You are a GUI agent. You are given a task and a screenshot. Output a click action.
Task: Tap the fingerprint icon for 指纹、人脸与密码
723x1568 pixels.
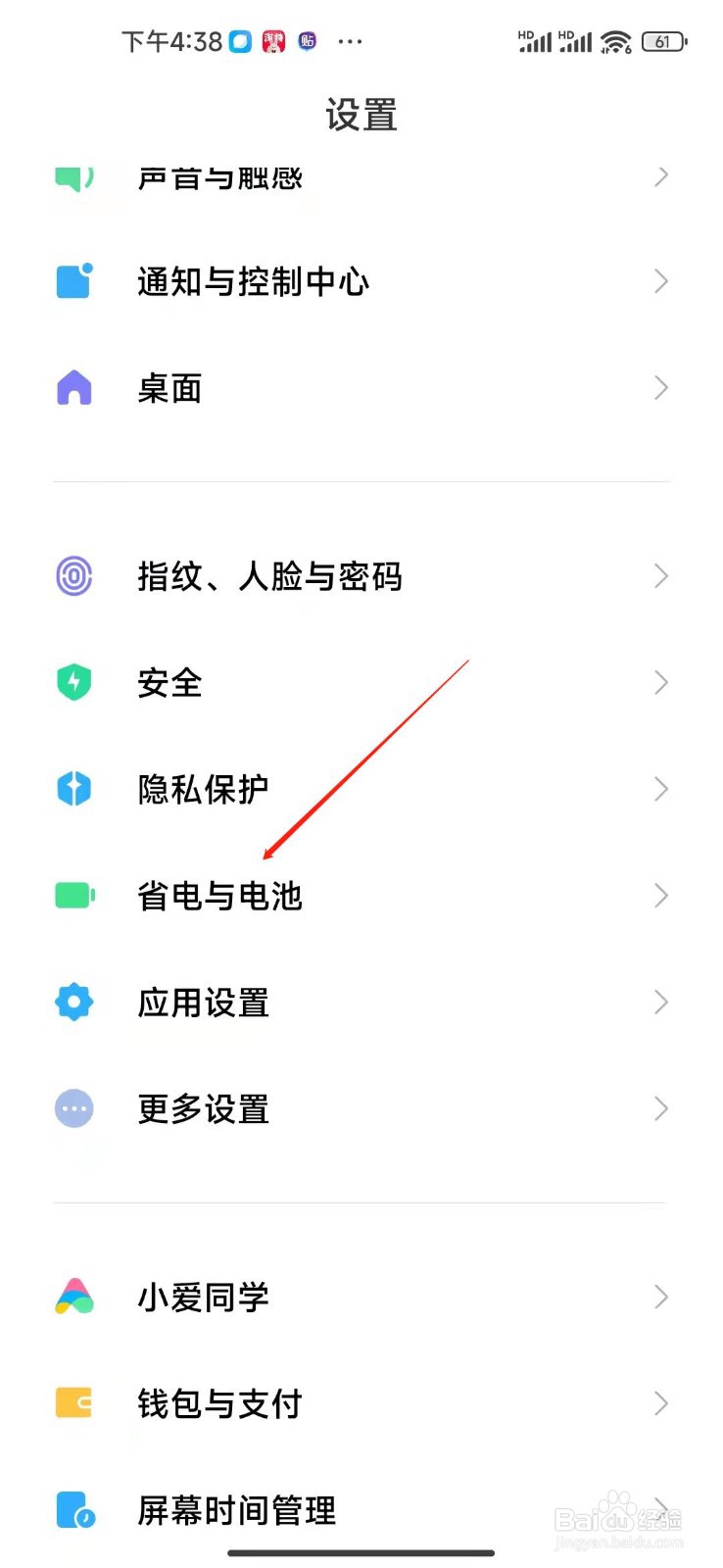(x=73, y=577)
